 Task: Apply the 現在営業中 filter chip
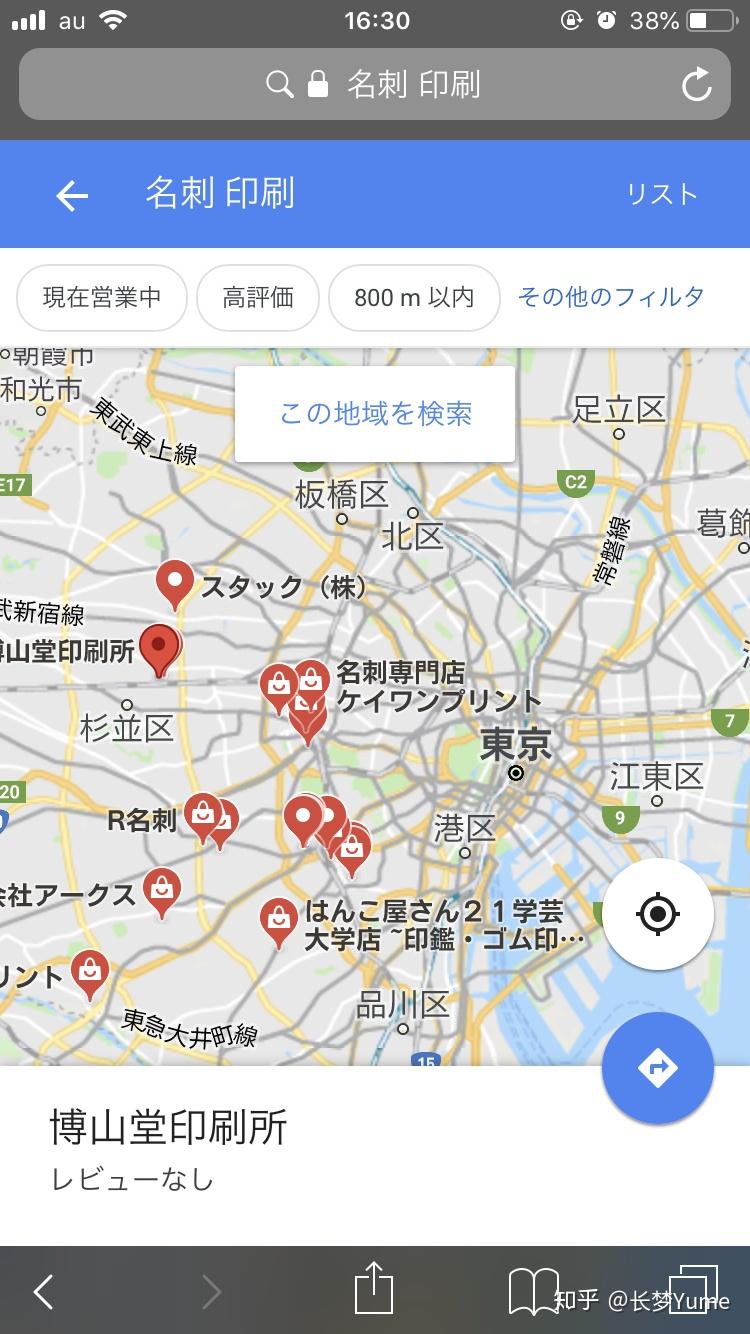pyautogui.click(x=101, y=297)
